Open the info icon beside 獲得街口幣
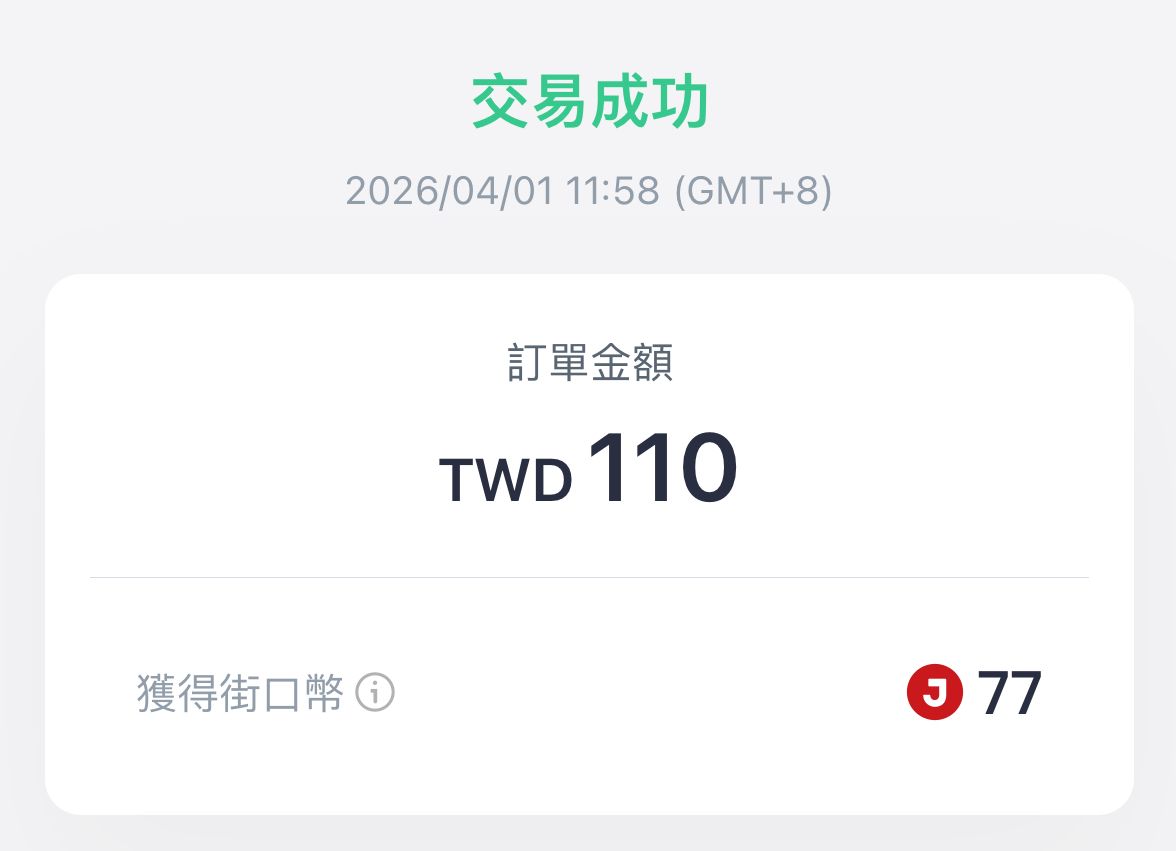The image size is (1176, 851). [376, 692]
